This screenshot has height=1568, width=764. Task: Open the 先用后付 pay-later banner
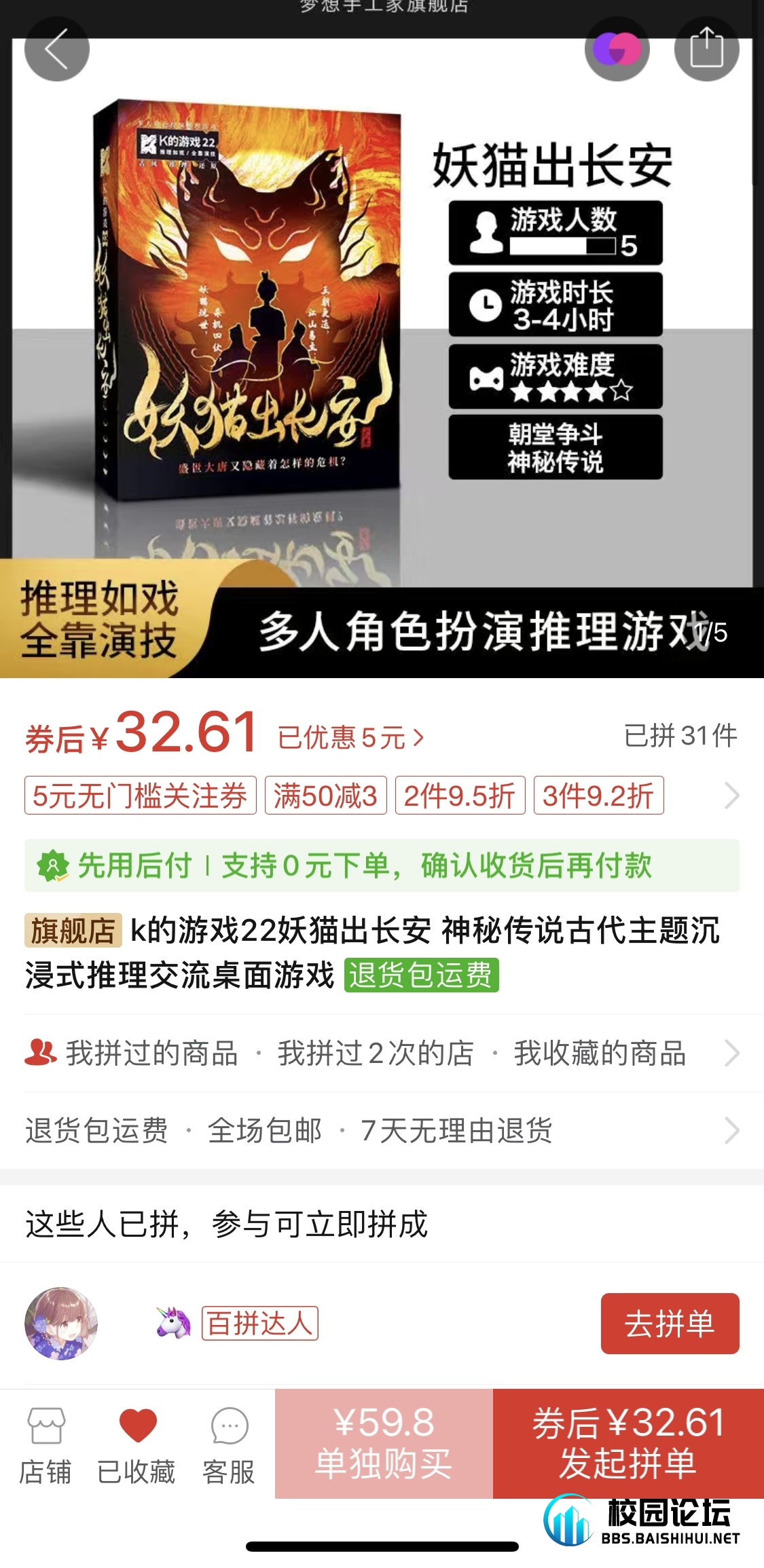[382, 865]
